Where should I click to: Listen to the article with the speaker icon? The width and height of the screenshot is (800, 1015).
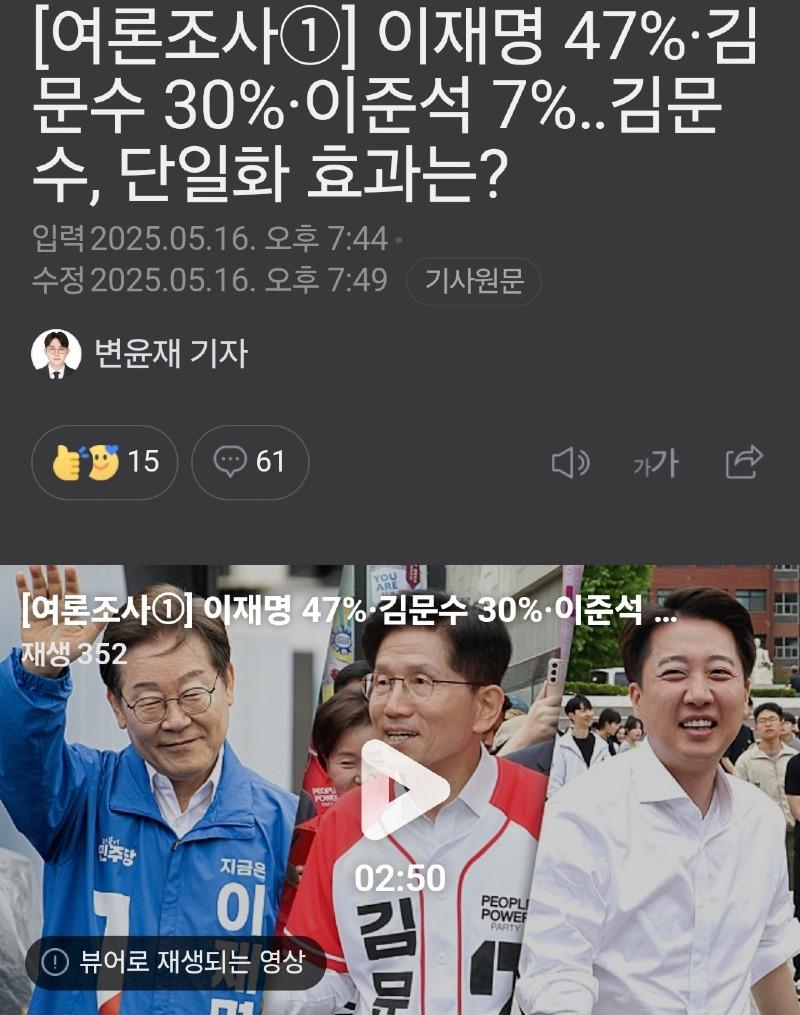click(570, 462)
